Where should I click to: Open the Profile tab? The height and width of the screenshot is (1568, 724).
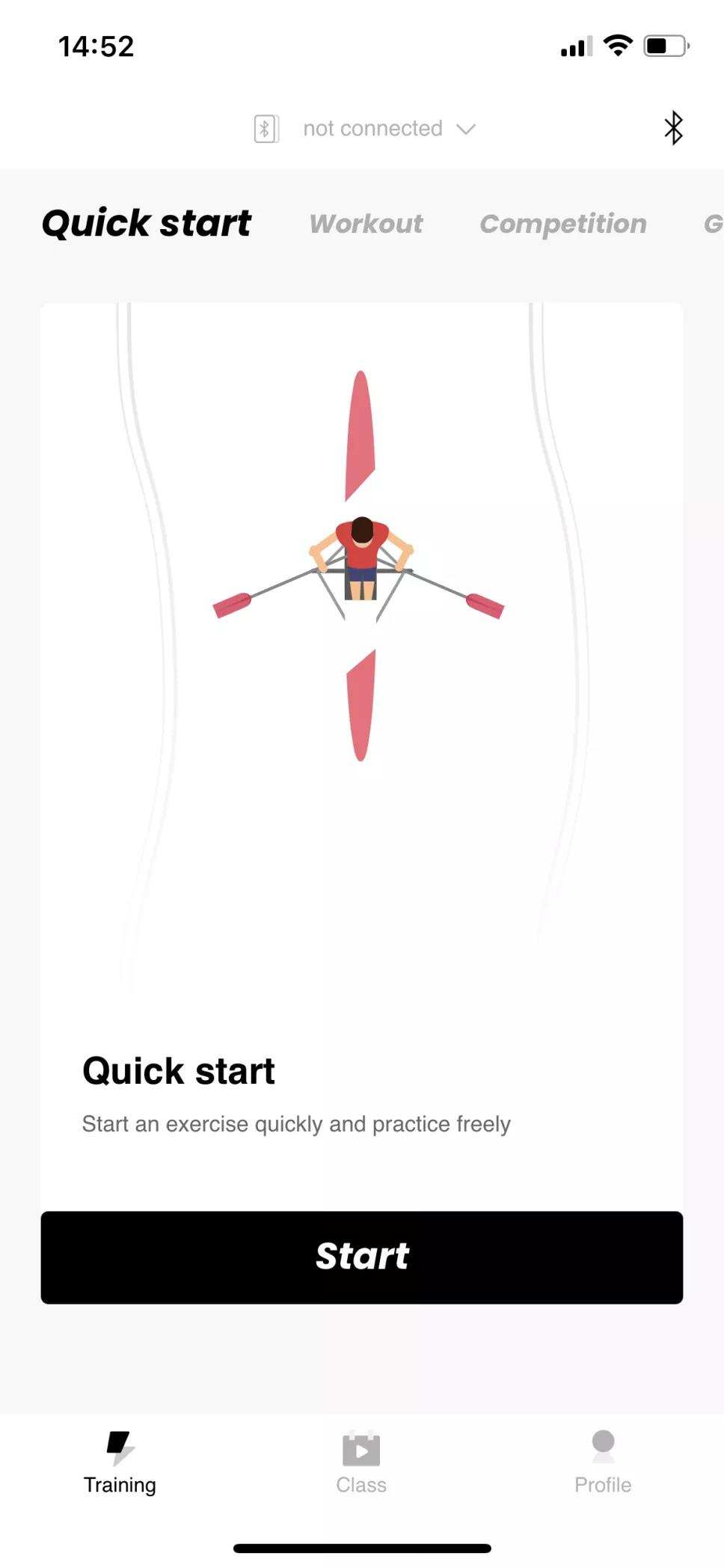(x=603, y=1463)
